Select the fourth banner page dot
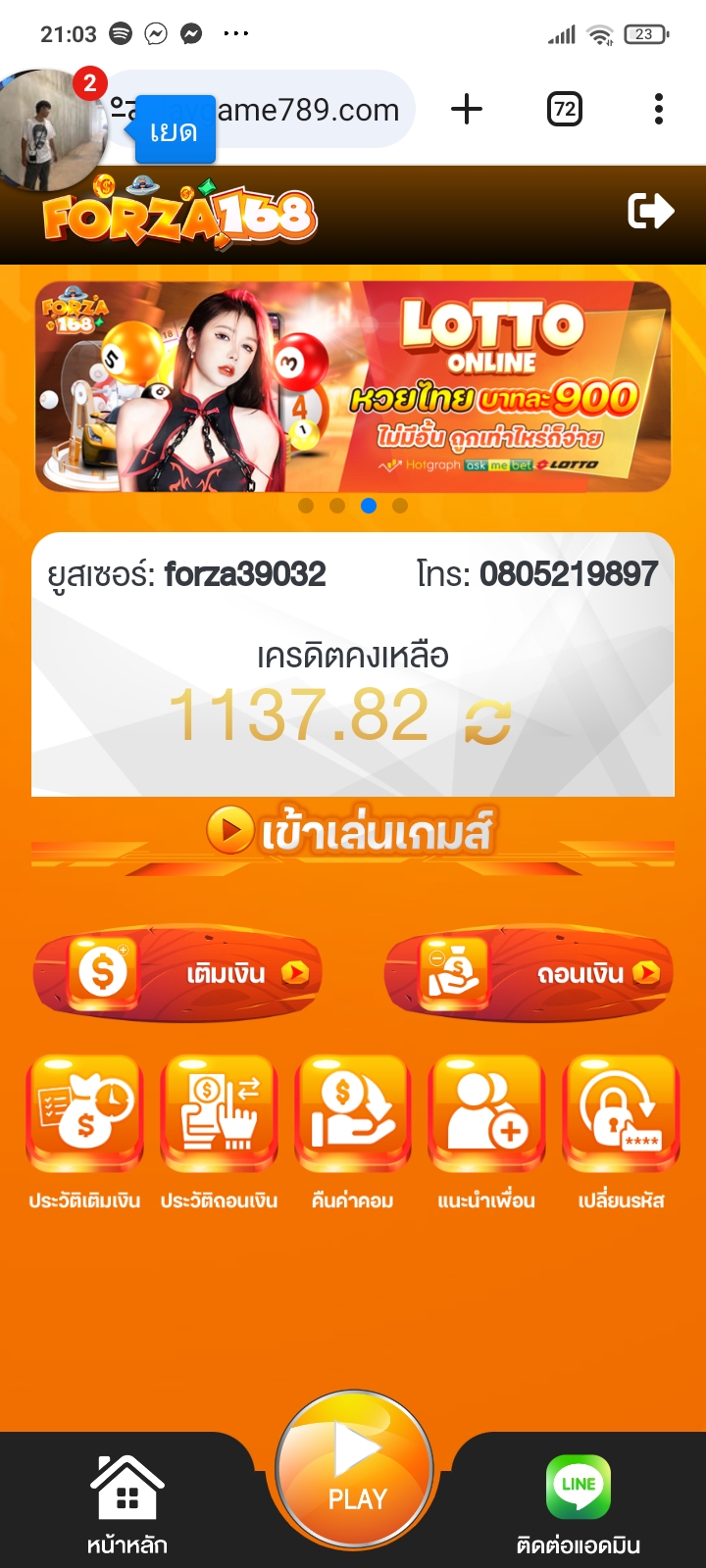The width and height of the screenshot is (706, 1568). (x=400, y=506)
